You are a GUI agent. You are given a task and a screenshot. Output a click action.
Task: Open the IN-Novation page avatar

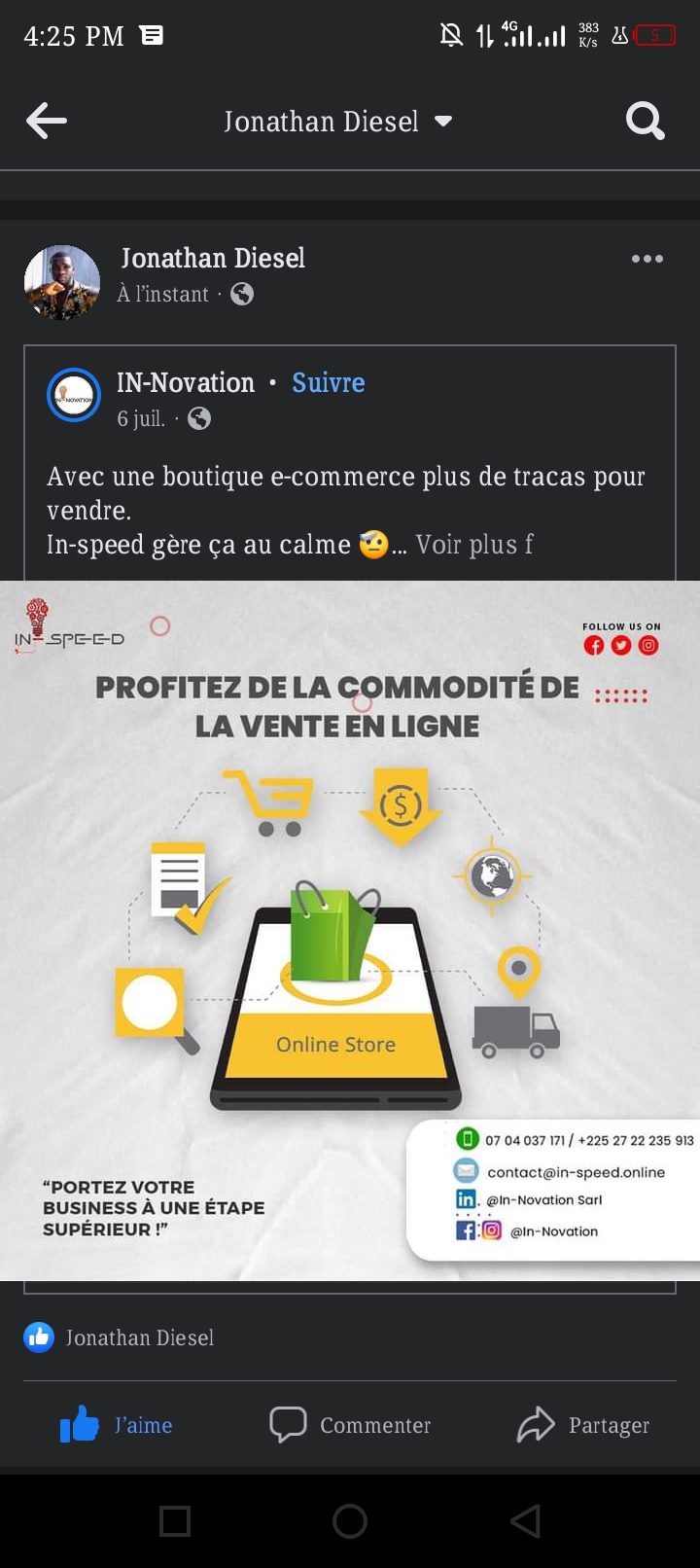74,395
